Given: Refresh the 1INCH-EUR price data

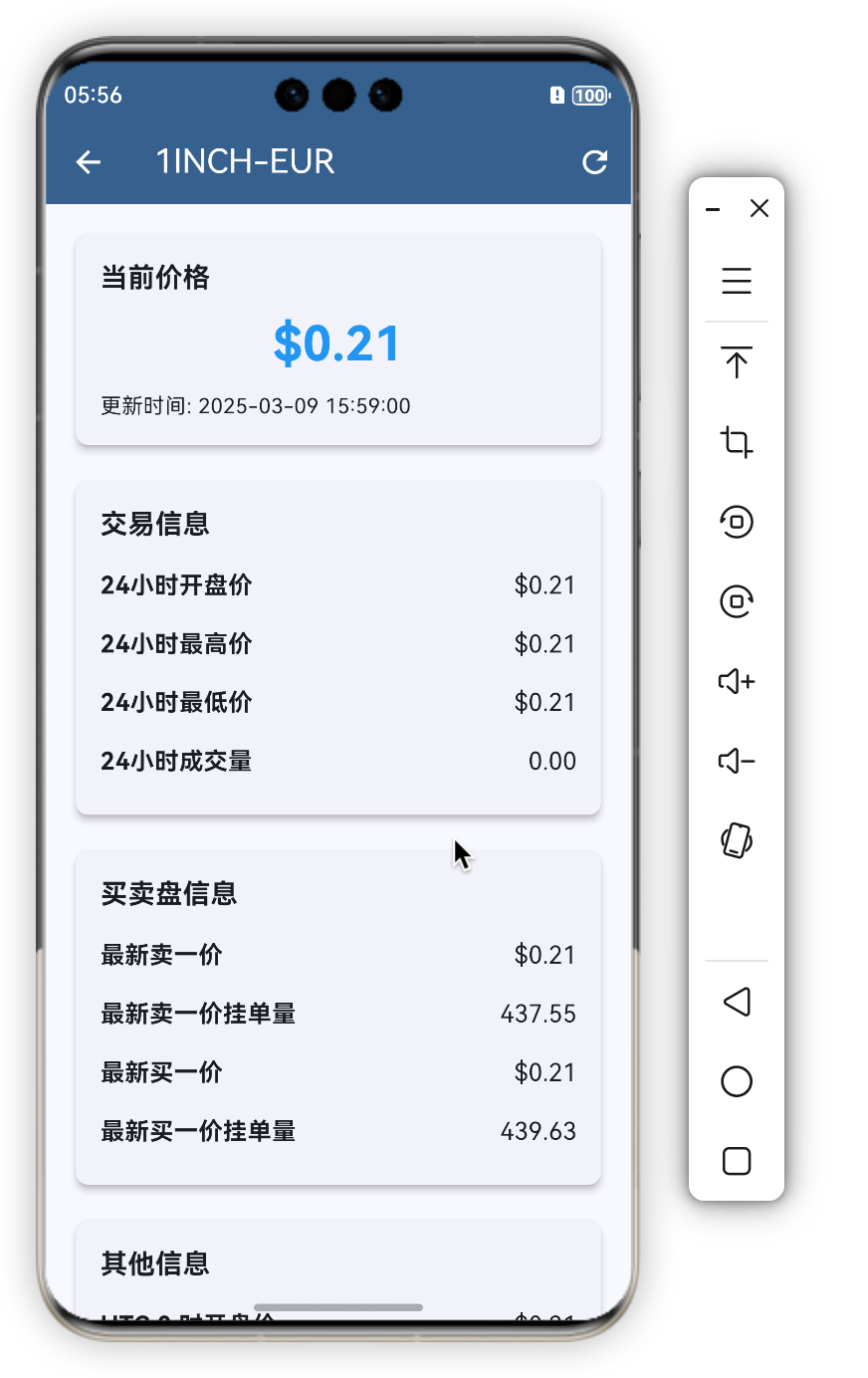Looking at the screenshot, I should tap(594, 162).
